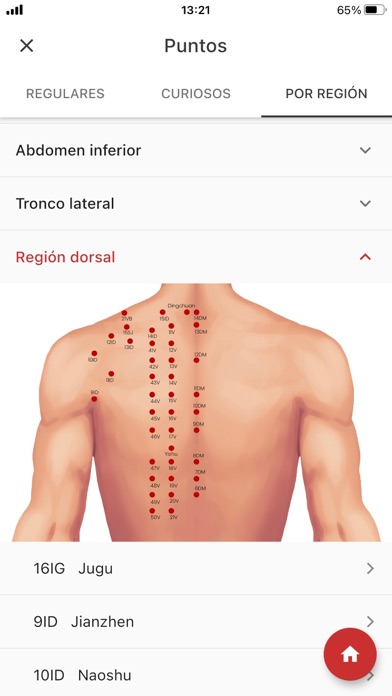392x696 pixels.
Task: Open point 9ID Jianzhen
Action: click(196, 622)
